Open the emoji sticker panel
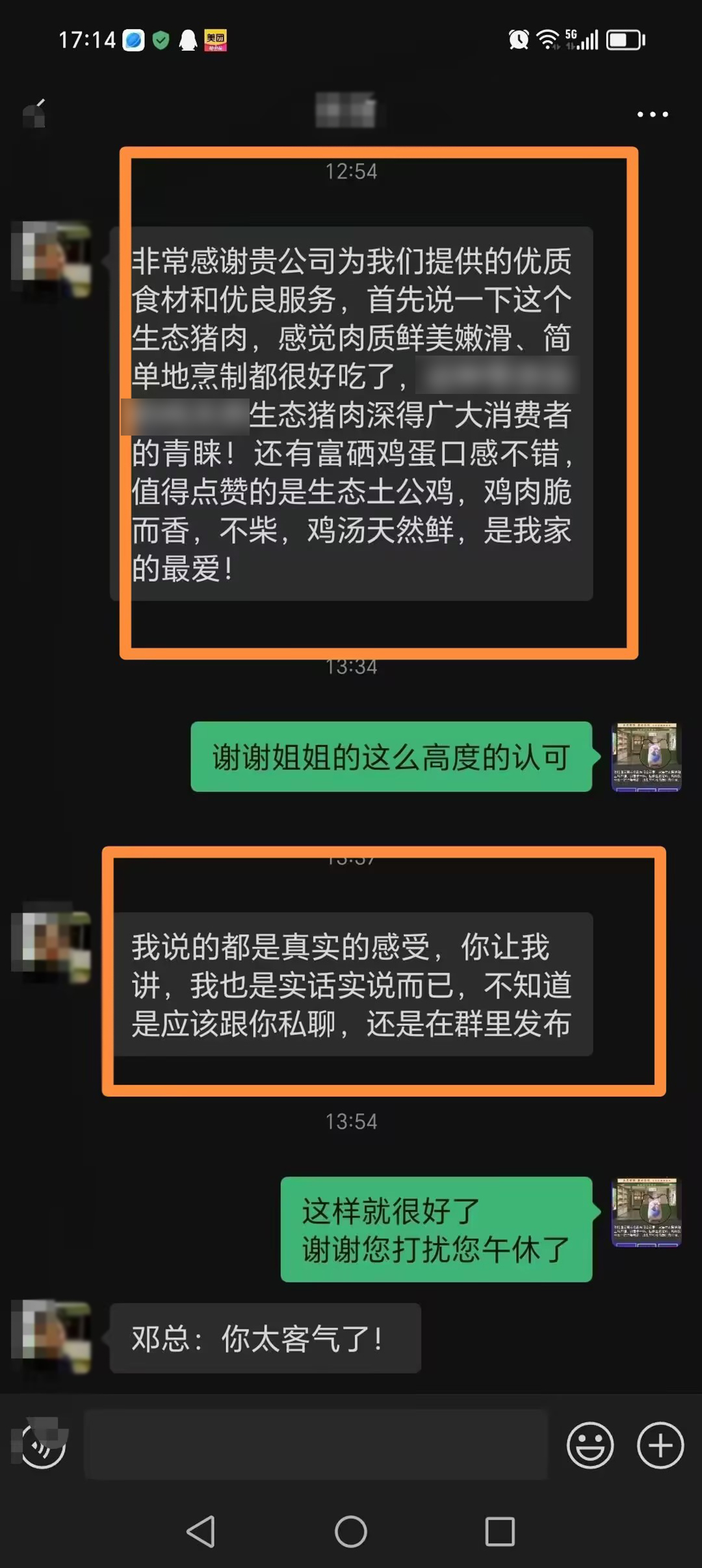 coord(590,1445)
